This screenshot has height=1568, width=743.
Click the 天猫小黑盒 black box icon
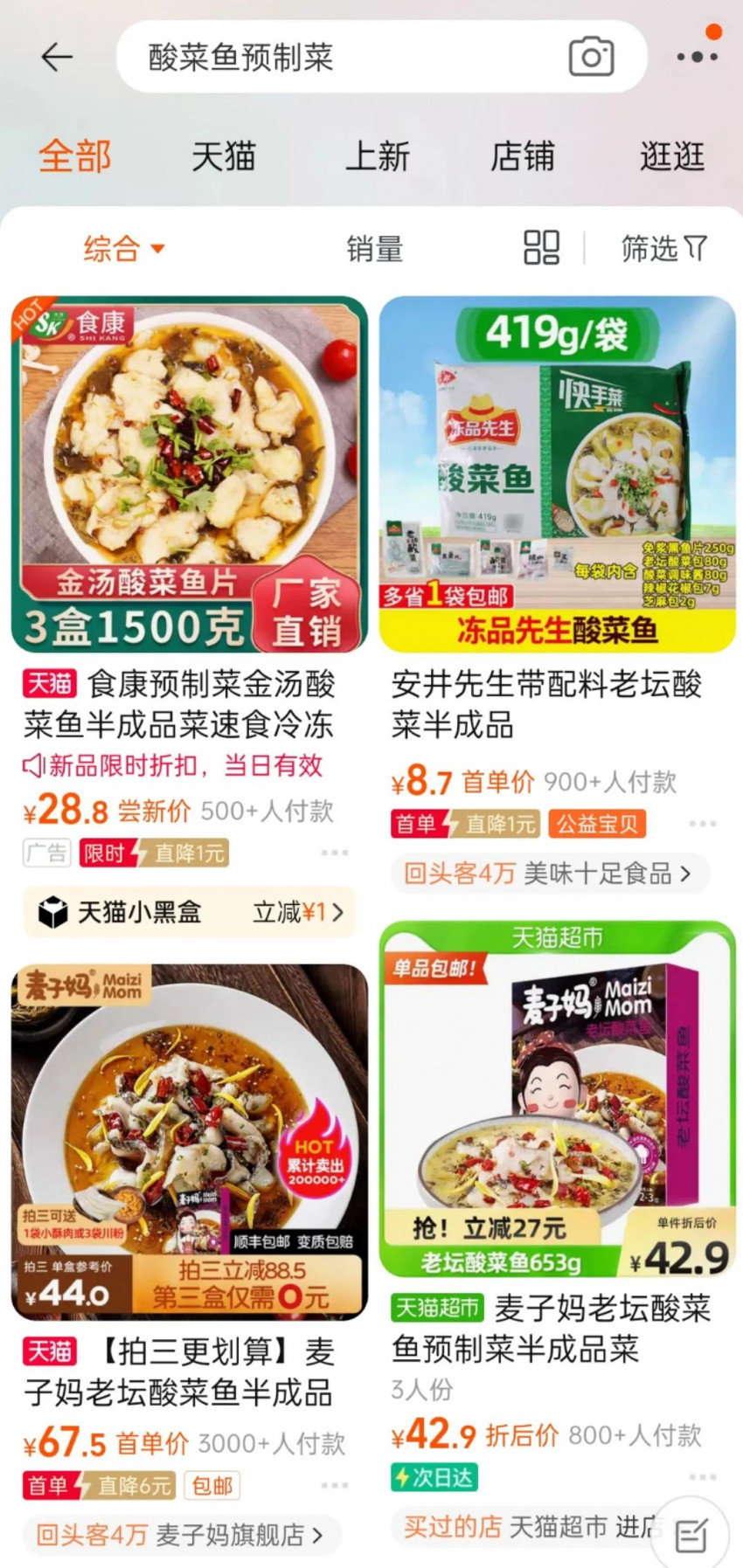pos(54,911)
